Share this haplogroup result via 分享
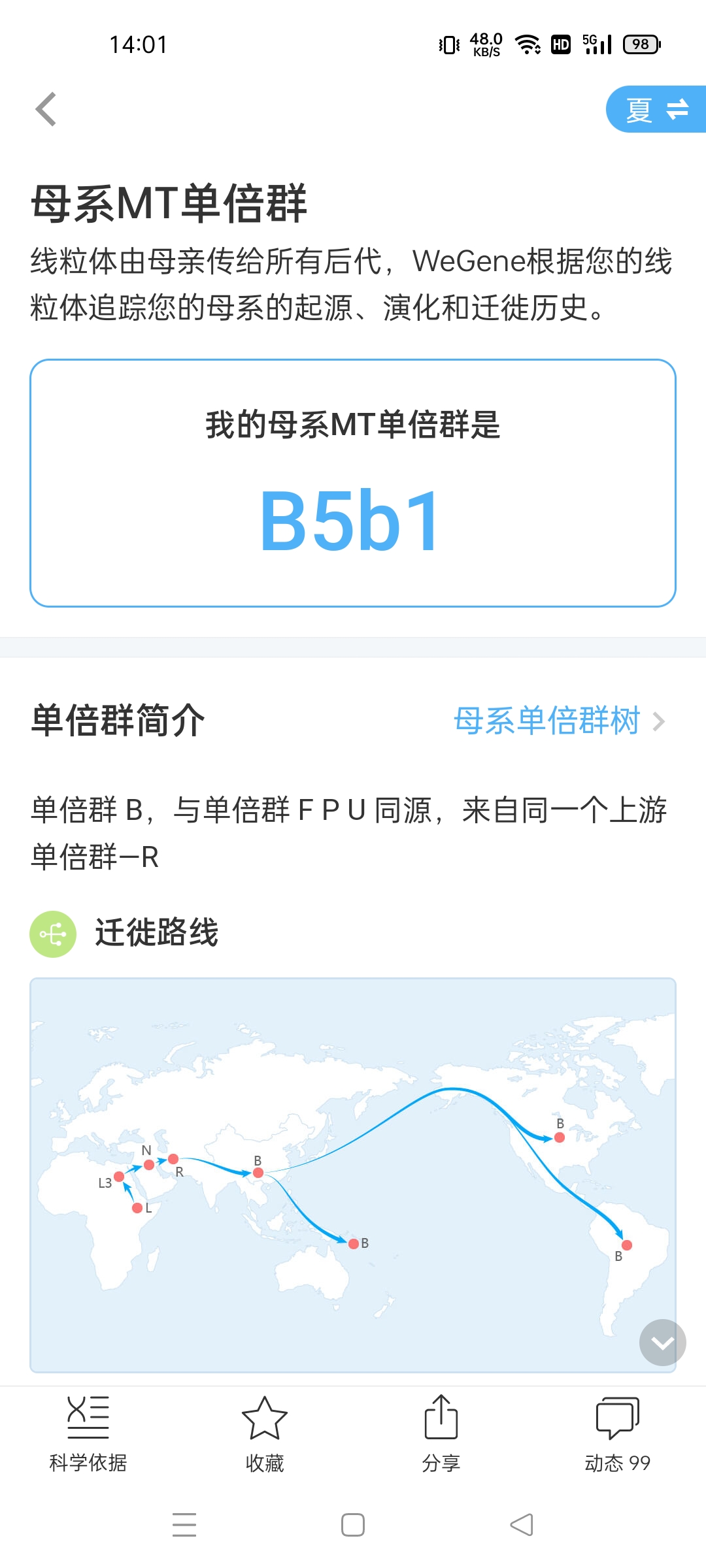This screenshot has height=1568, width=706. tap(441, 1434)
